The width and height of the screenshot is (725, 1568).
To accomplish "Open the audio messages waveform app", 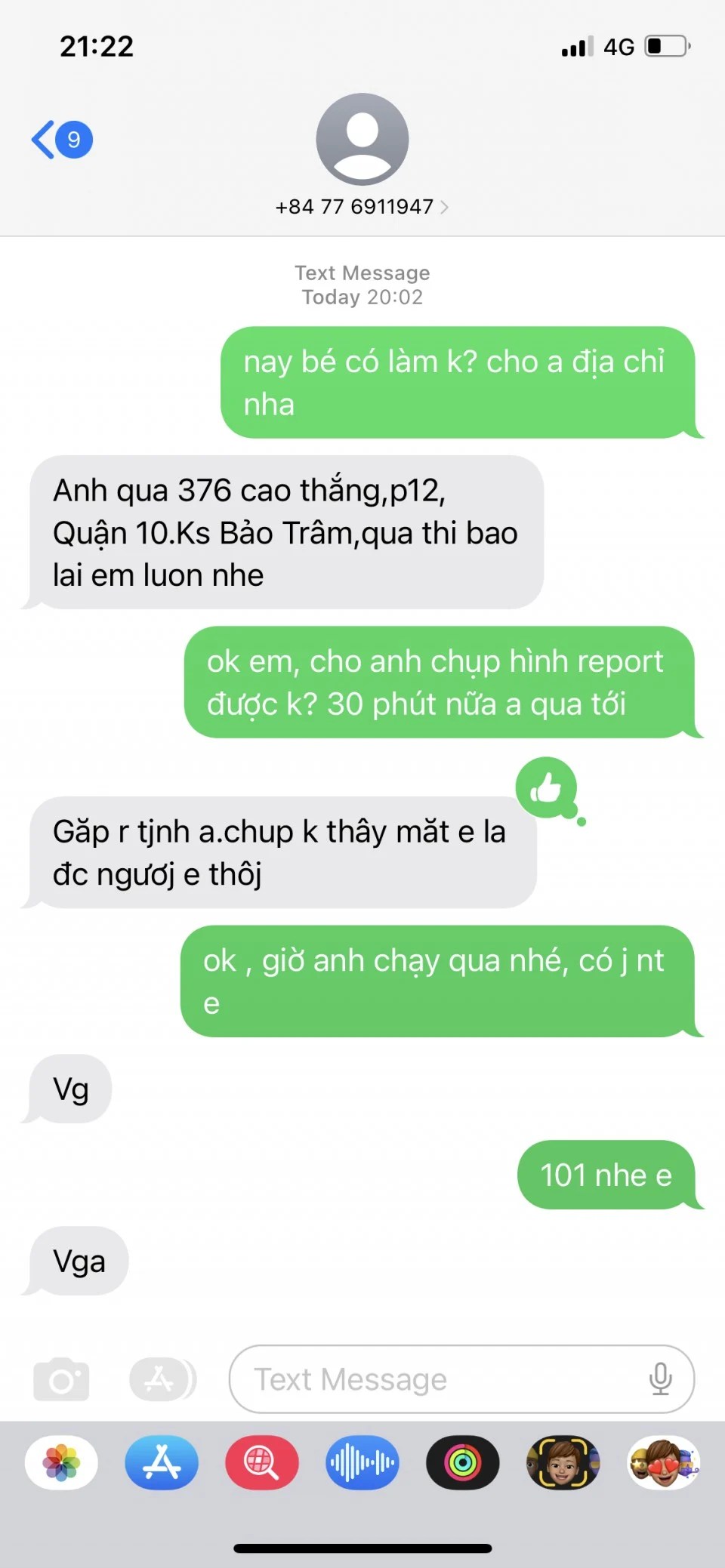I will (x=362, y=1463).
